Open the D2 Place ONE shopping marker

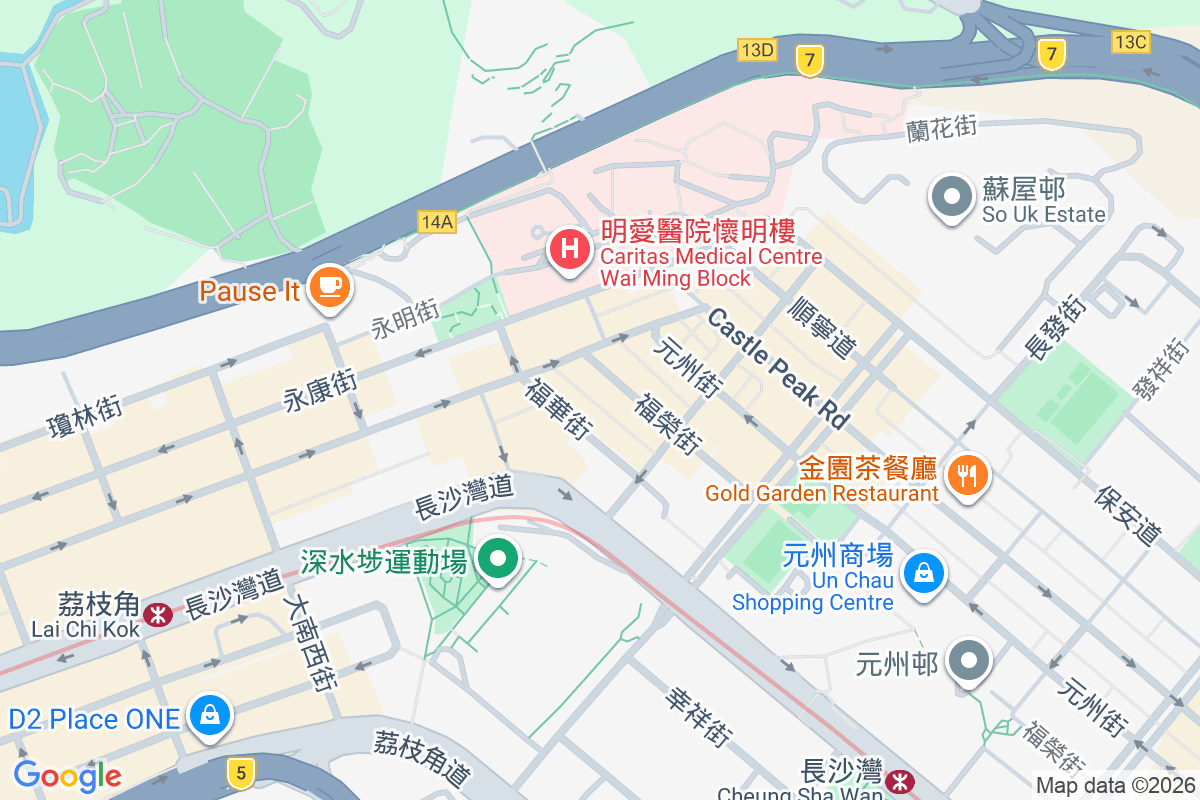210,716
